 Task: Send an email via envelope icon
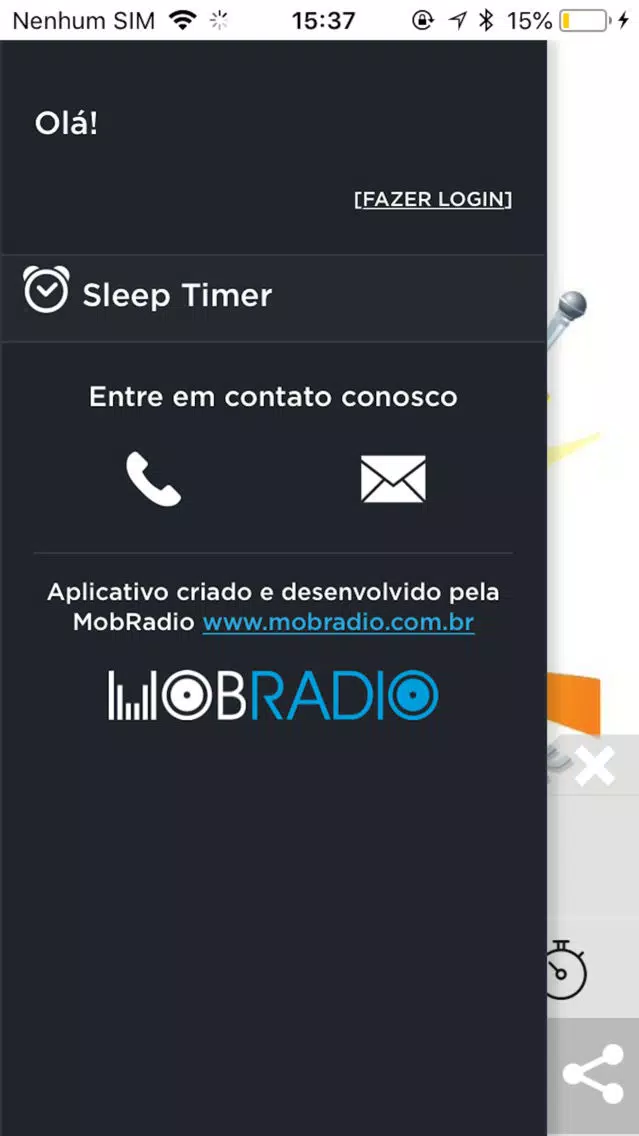(393, 479)
